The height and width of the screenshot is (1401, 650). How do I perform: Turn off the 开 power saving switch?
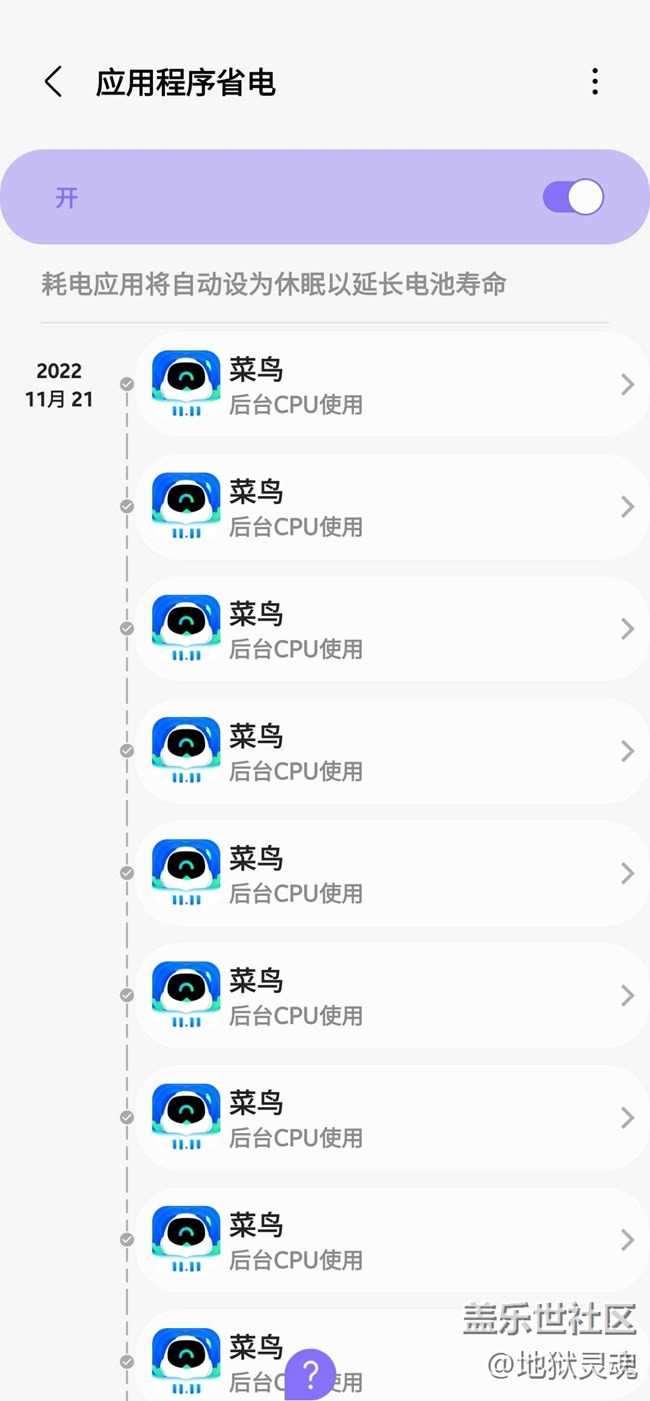click(573, 197)
